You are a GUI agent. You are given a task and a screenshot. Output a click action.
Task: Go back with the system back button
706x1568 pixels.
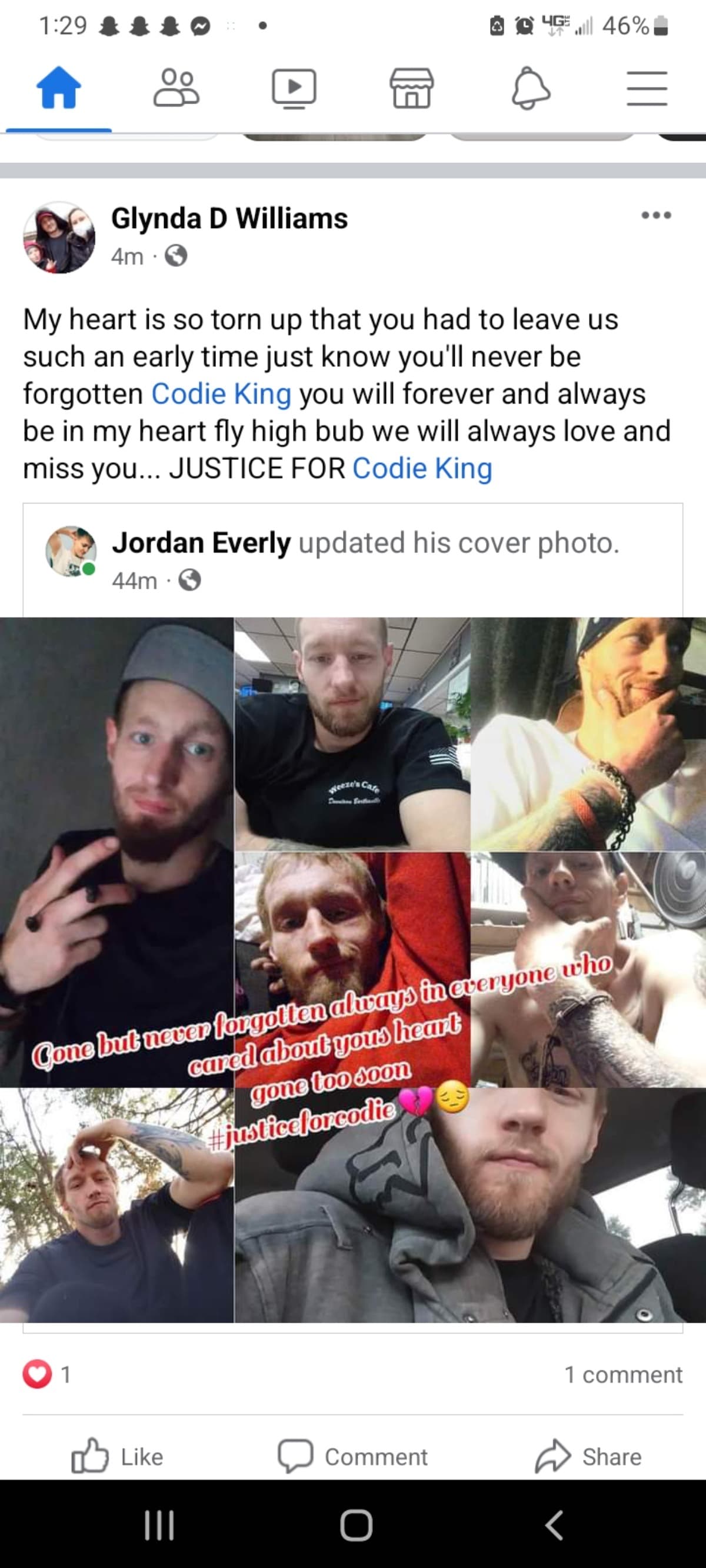point(553,1526)
